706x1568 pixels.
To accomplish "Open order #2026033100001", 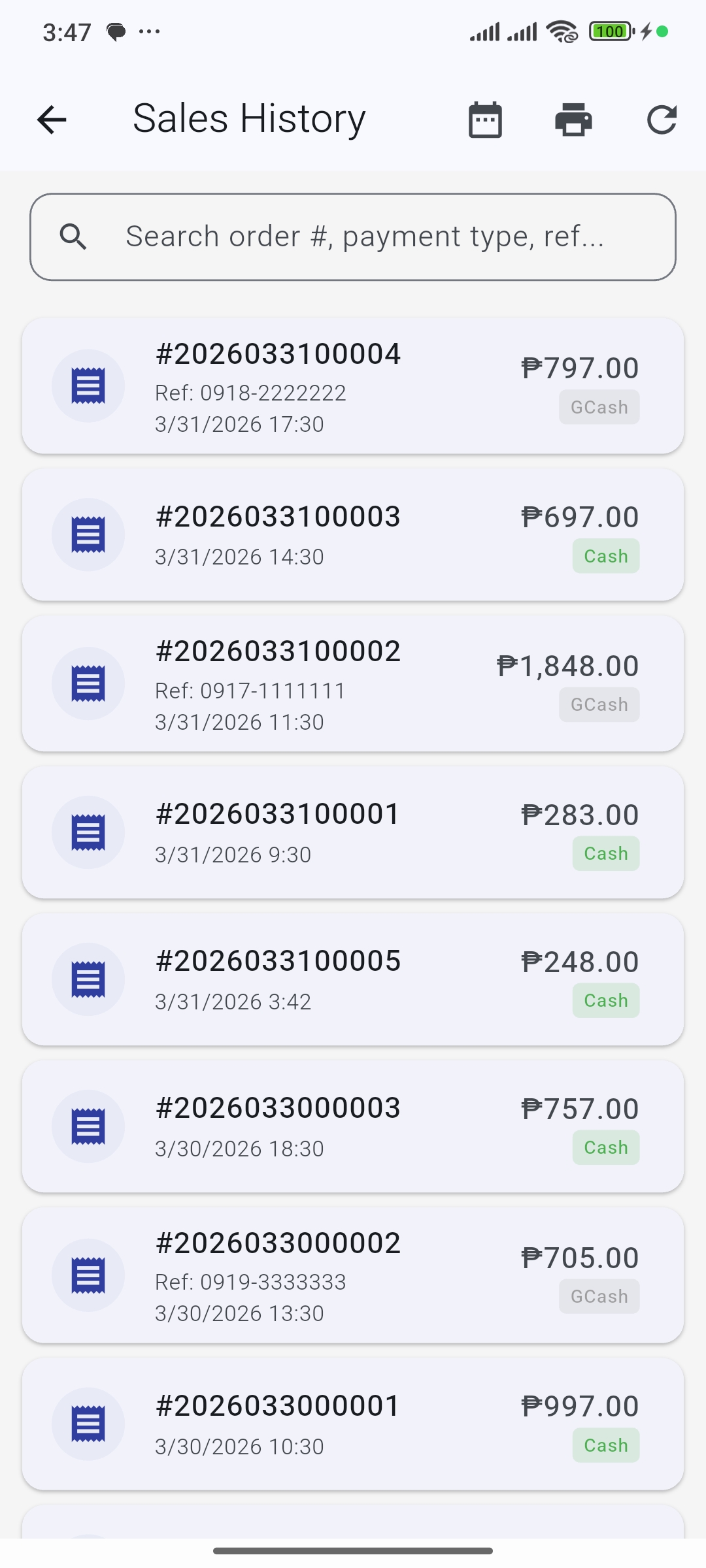I will 353,832.
